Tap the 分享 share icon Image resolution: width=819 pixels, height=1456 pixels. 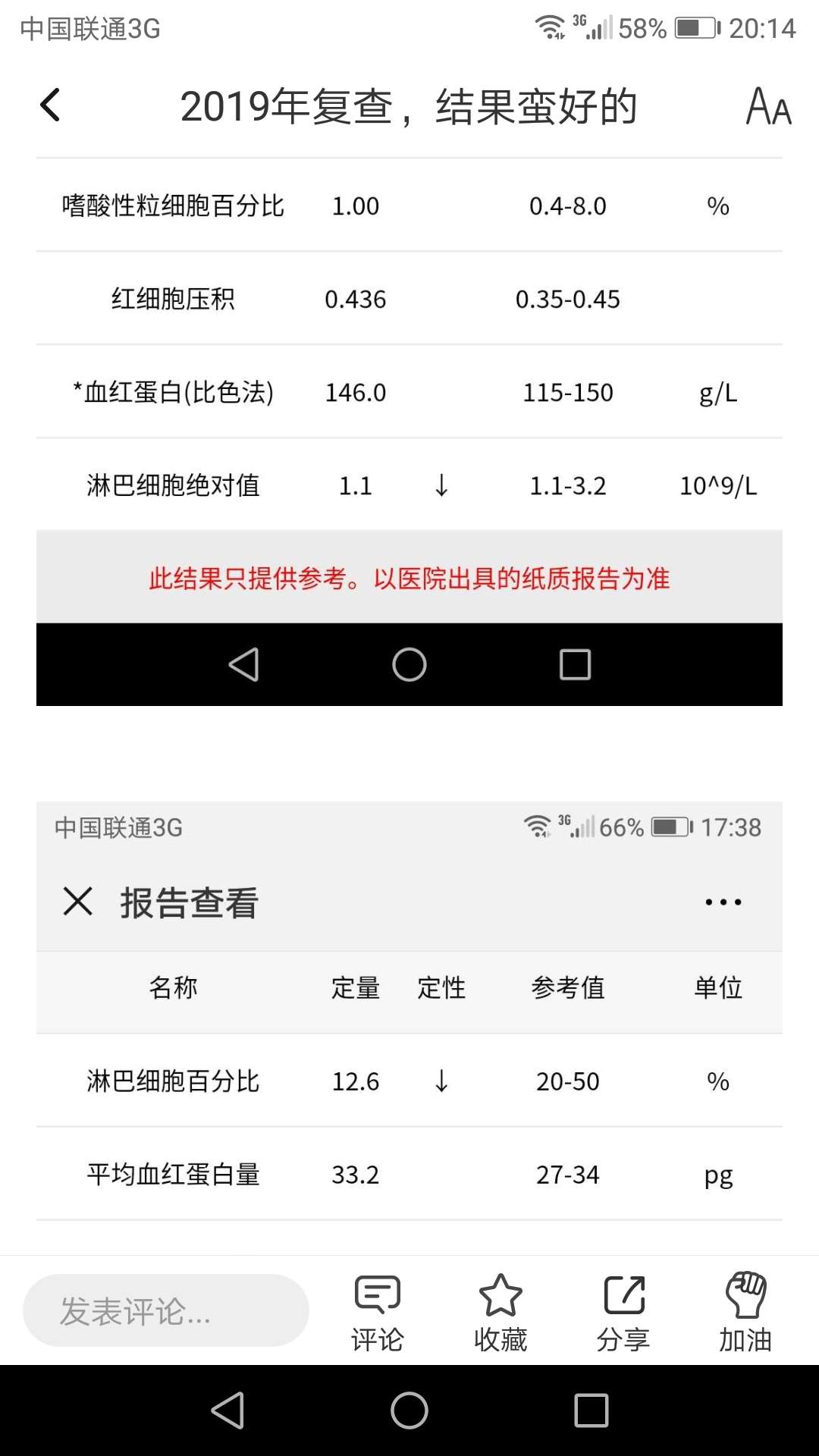point(623,1308)
